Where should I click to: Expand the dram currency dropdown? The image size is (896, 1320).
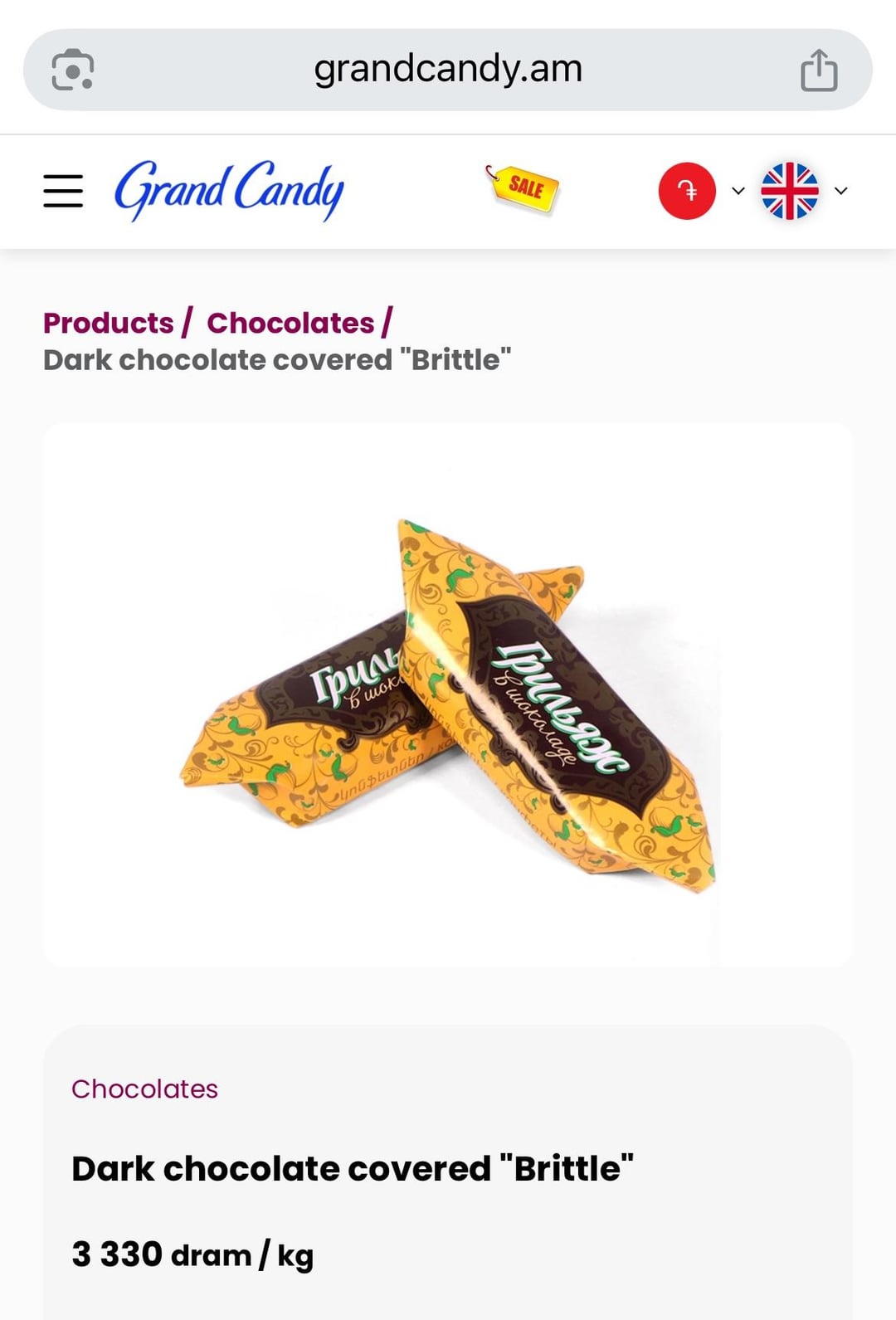click(x=701, y=191)
